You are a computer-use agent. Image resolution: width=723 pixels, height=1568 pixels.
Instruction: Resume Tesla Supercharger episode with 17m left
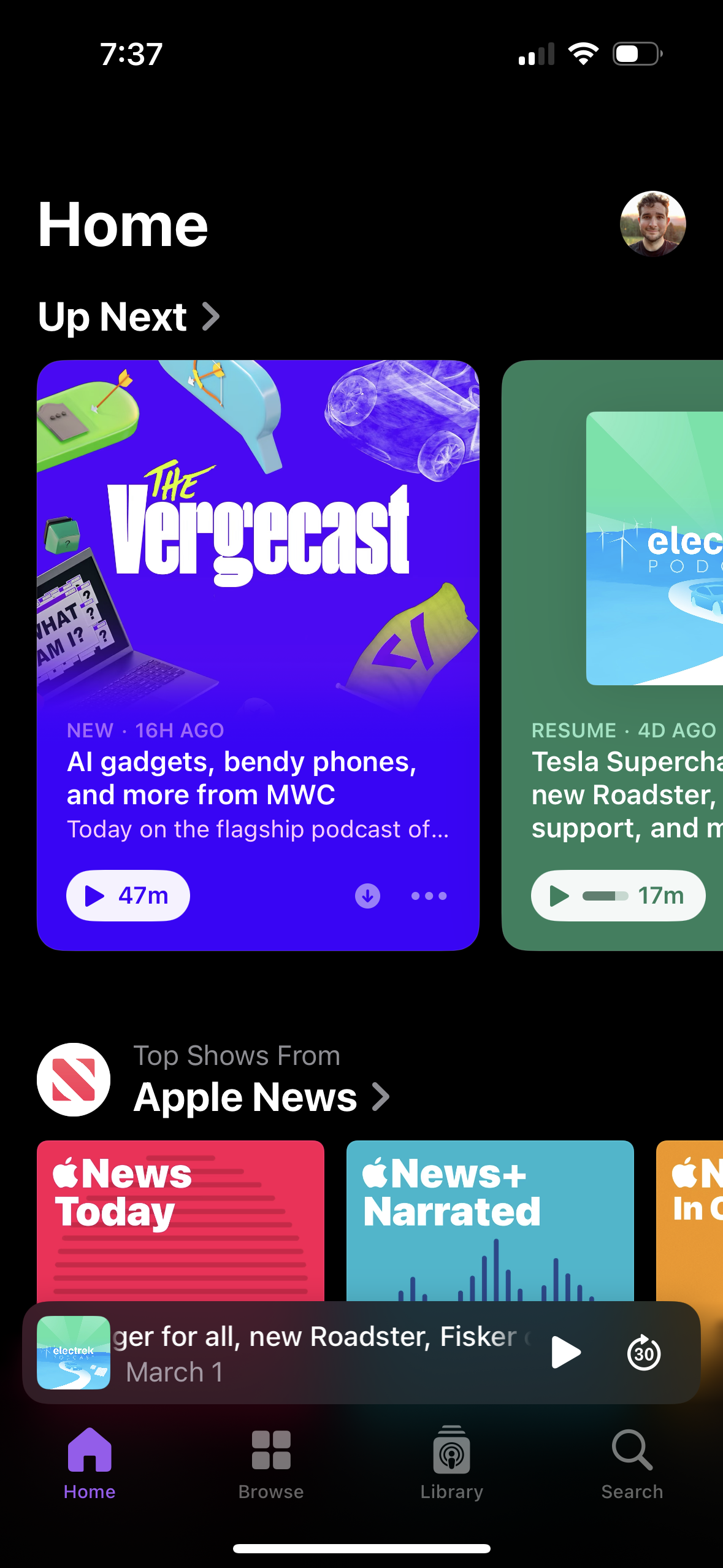[x=618, y=896]
